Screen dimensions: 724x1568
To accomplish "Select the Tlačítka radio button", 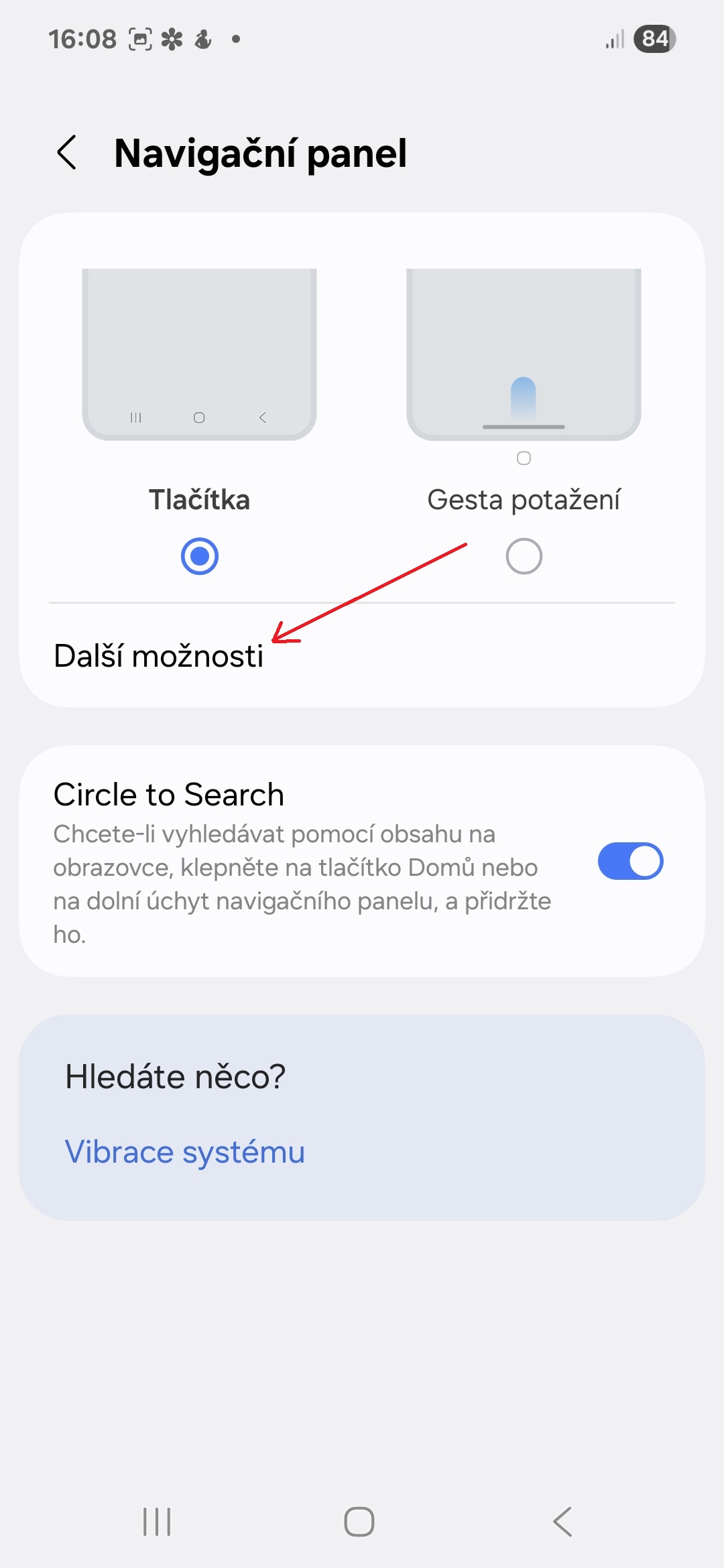I will tap(200, 556).
